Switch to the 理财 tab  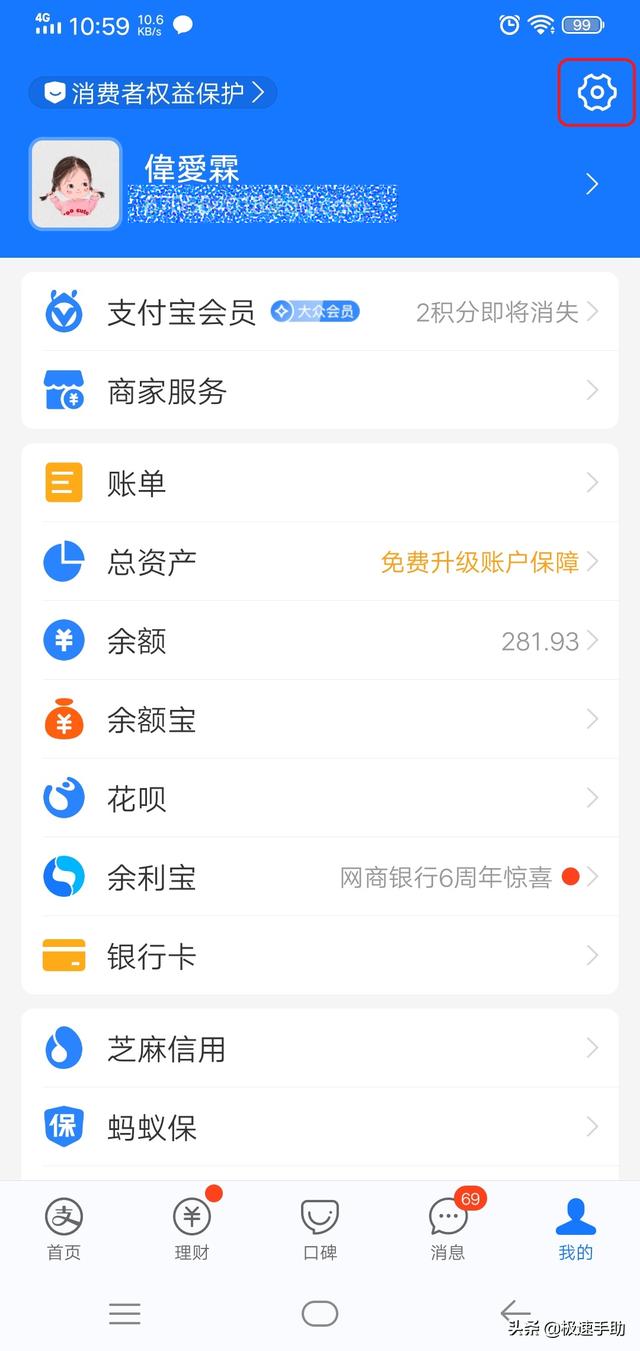click(x=192, y=1230)
